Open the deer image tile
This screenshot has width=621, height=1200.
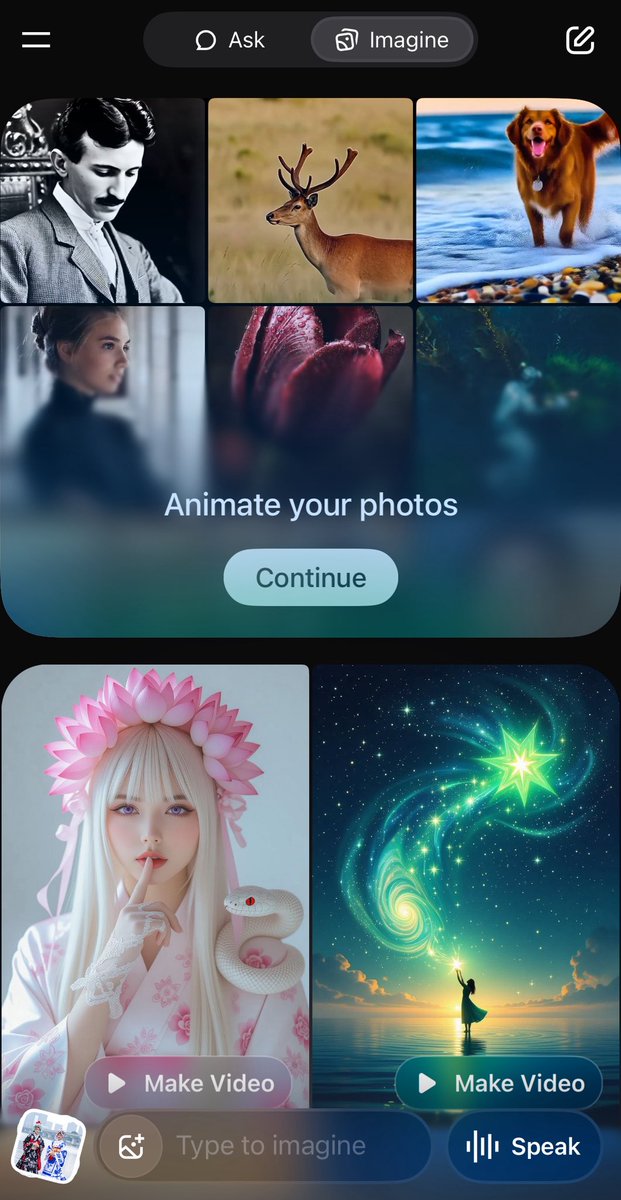click(x=310, y=200)
